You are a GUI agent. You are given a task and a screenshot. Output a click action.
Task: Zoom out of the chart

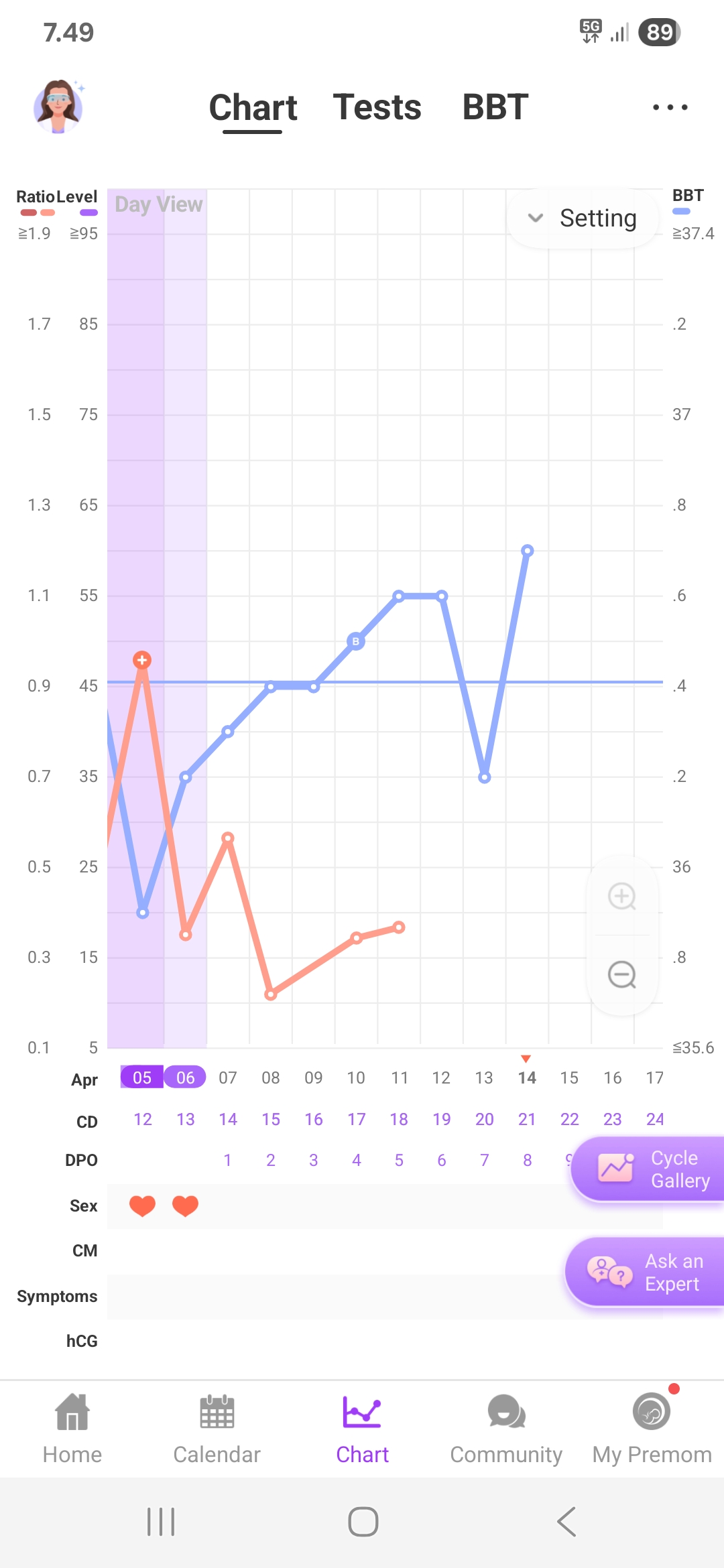click(x=622, y=974)
